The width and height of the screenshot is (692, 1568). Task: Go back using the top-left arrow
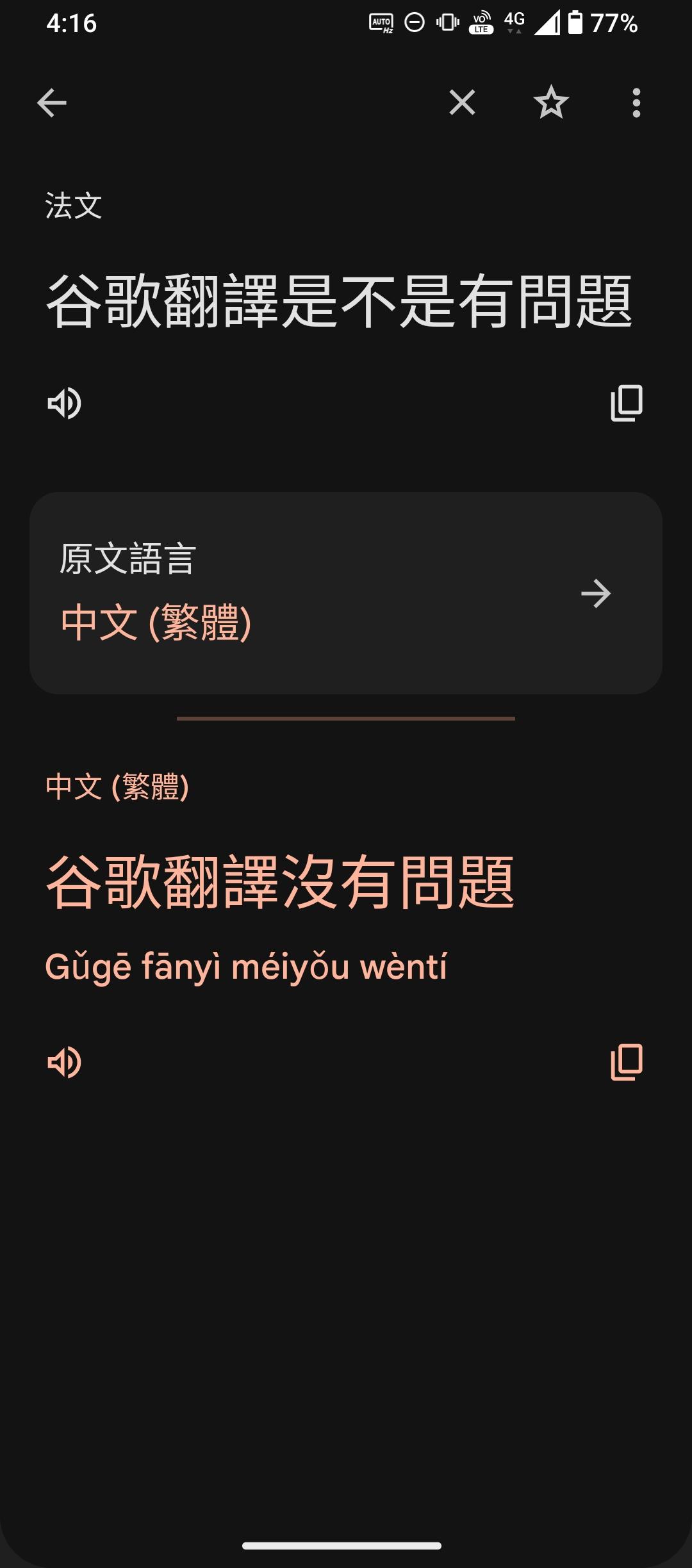pos(52,102)
